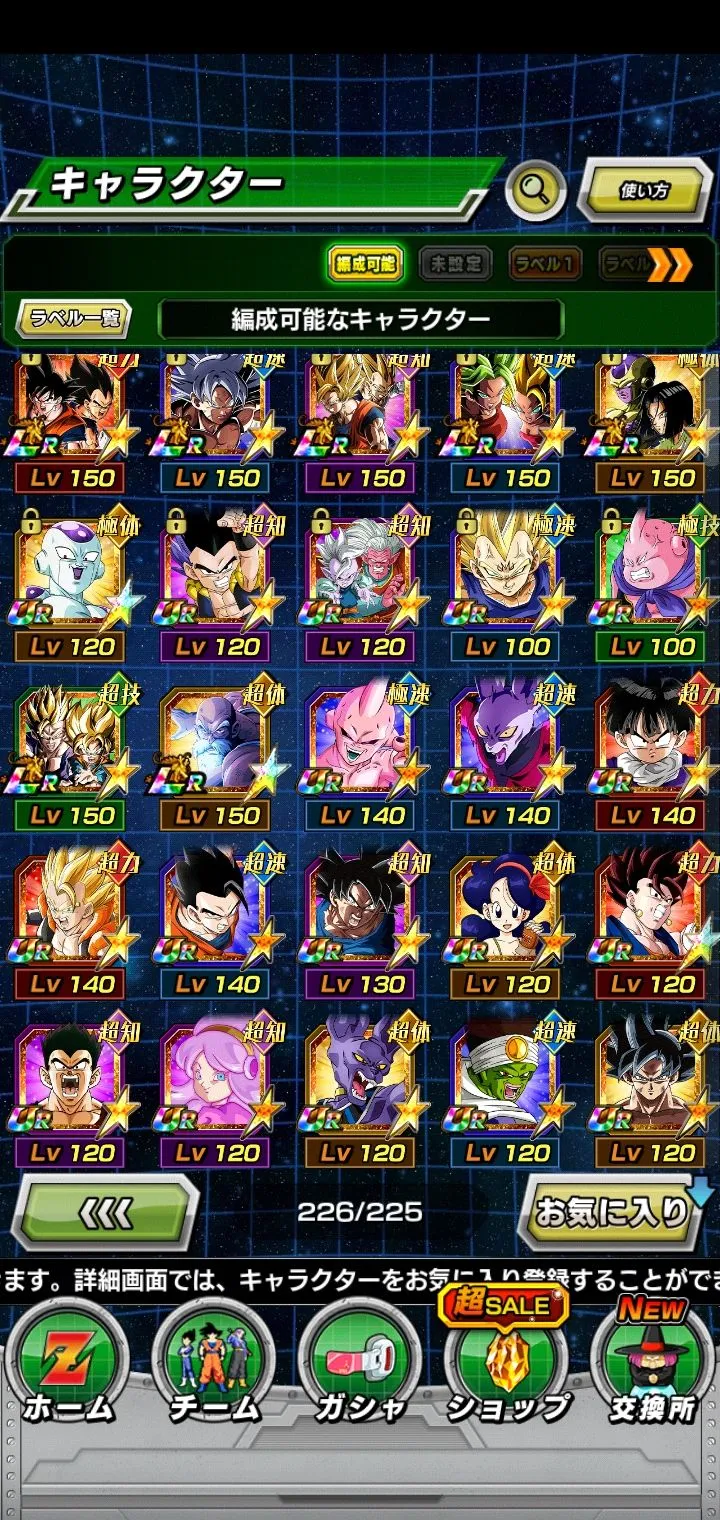Select the locked Frieza Lv 120 card

[70, 585]
